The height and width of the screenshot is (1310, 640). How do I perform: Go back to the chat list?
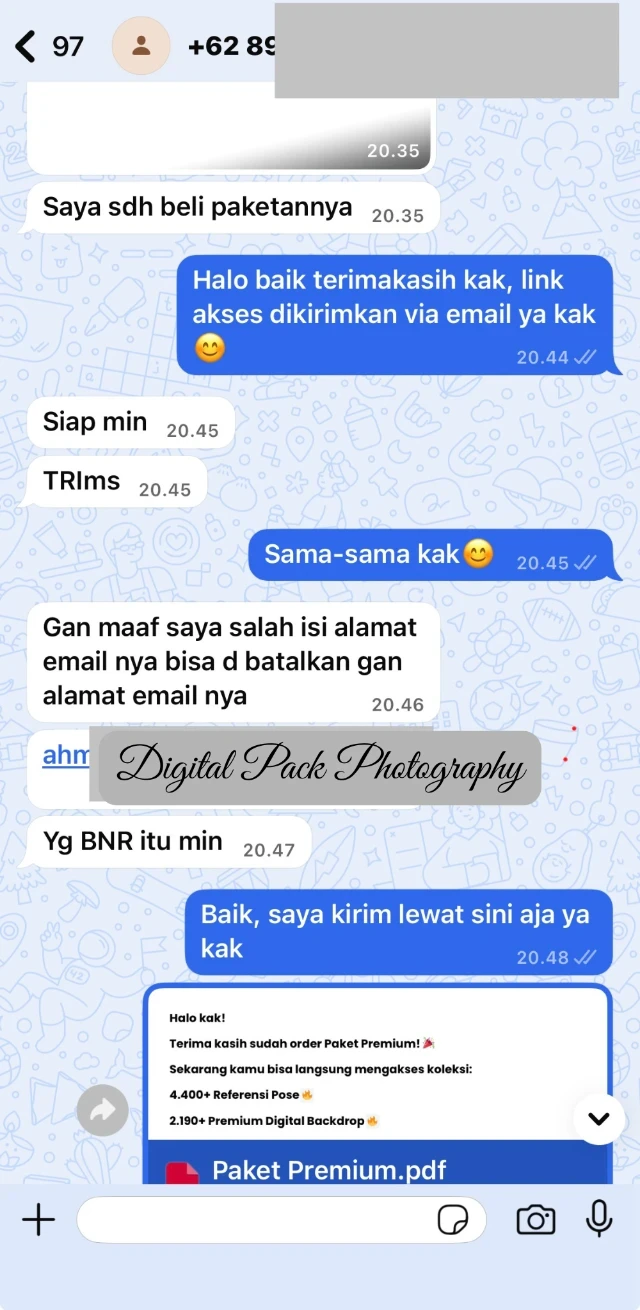tap(27, 46)
